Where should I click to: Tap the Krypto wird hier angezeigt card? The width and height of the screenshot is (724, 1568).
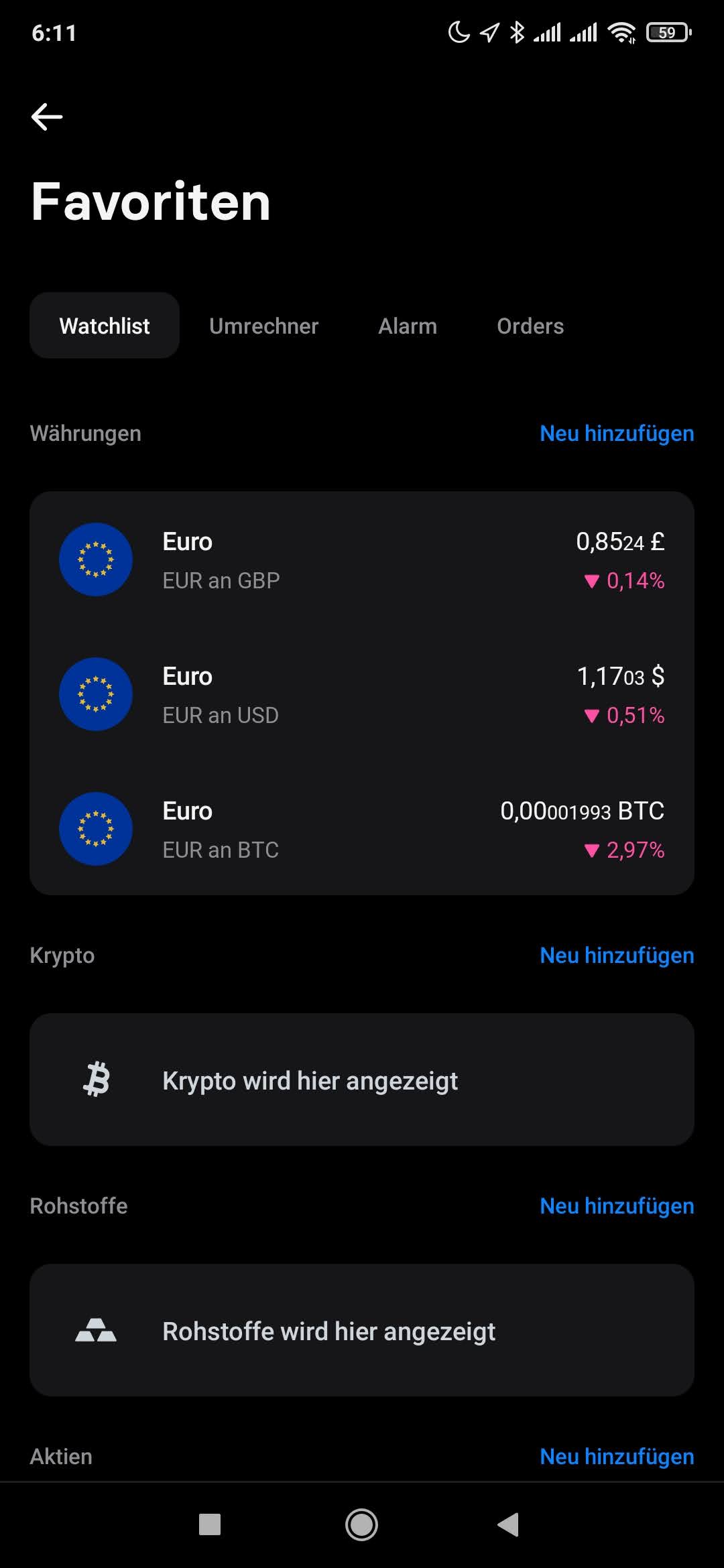click(362, 1080)
